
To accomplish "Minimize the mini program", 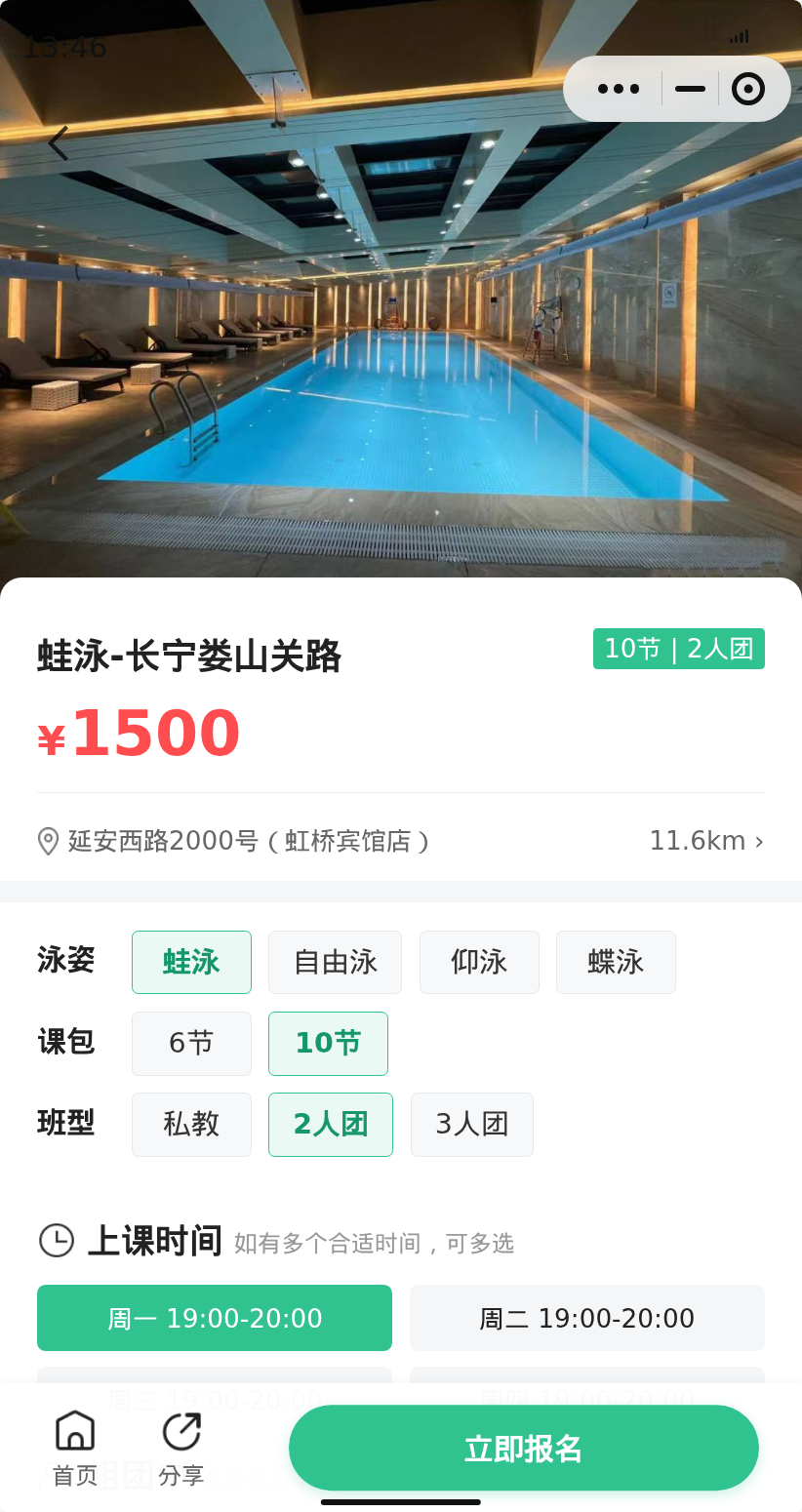I will pos(690,89).
